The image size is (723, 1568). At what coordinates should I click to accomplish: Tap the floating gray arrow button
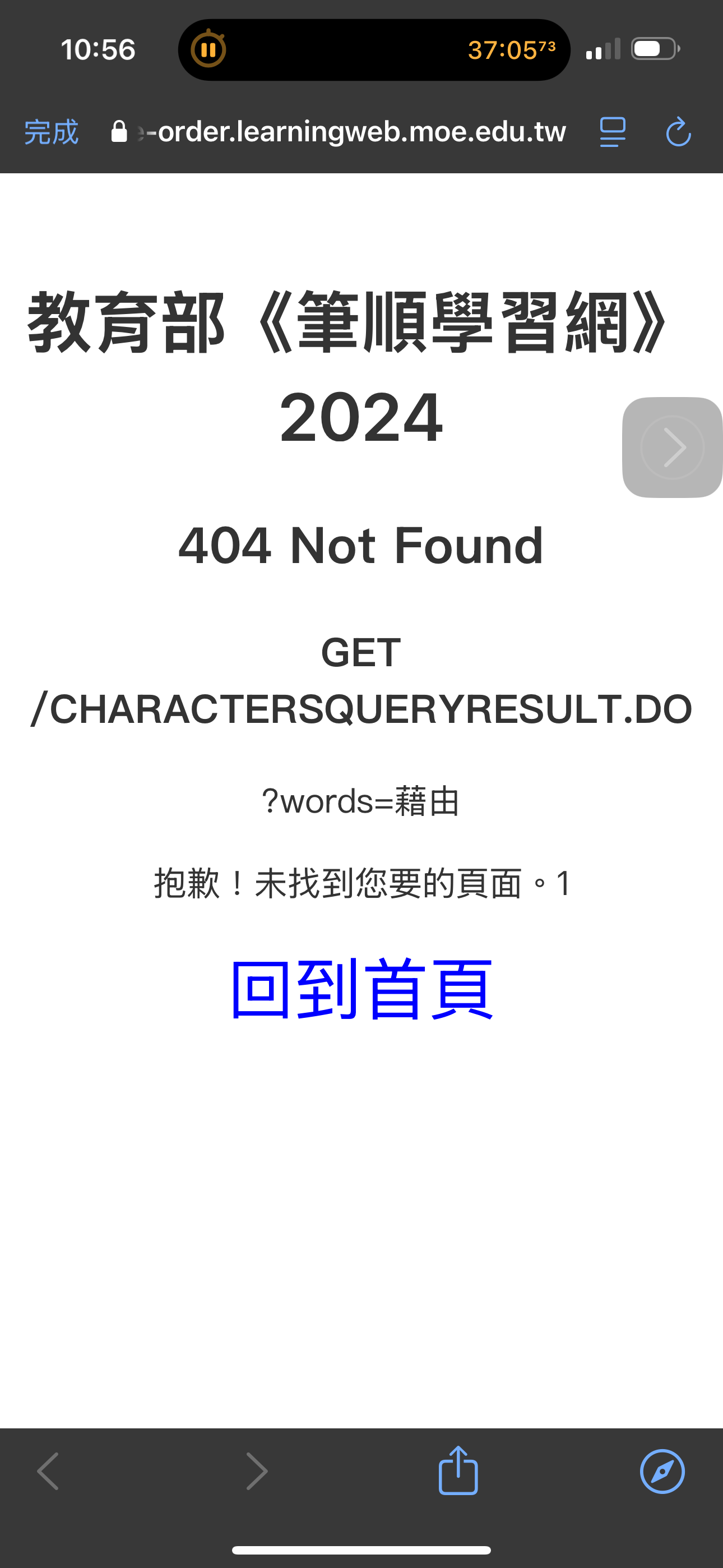pyautogui.click(x=672, y=448)
